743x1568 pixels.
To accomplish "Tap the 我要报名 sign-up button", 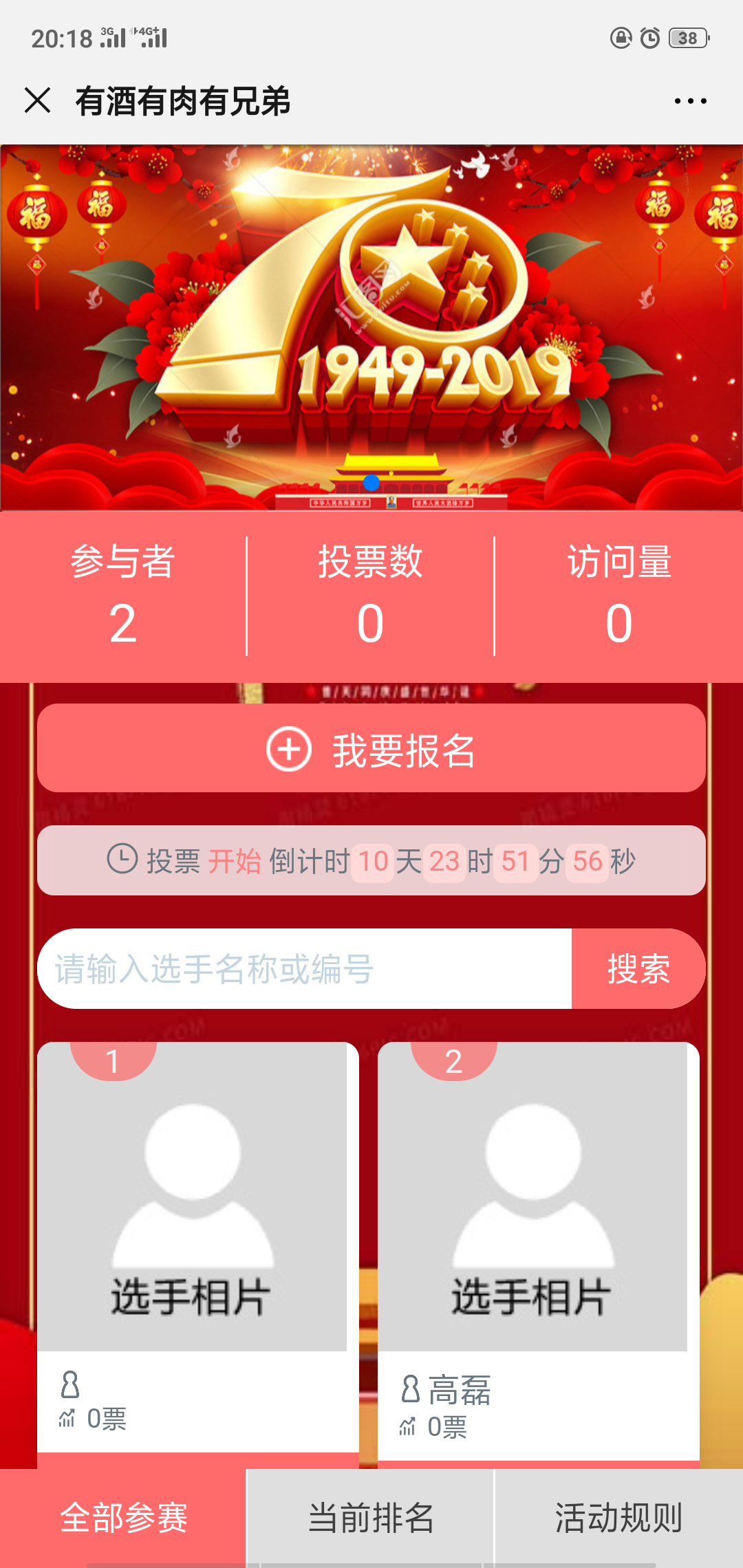I will click(x=371, y=748).
